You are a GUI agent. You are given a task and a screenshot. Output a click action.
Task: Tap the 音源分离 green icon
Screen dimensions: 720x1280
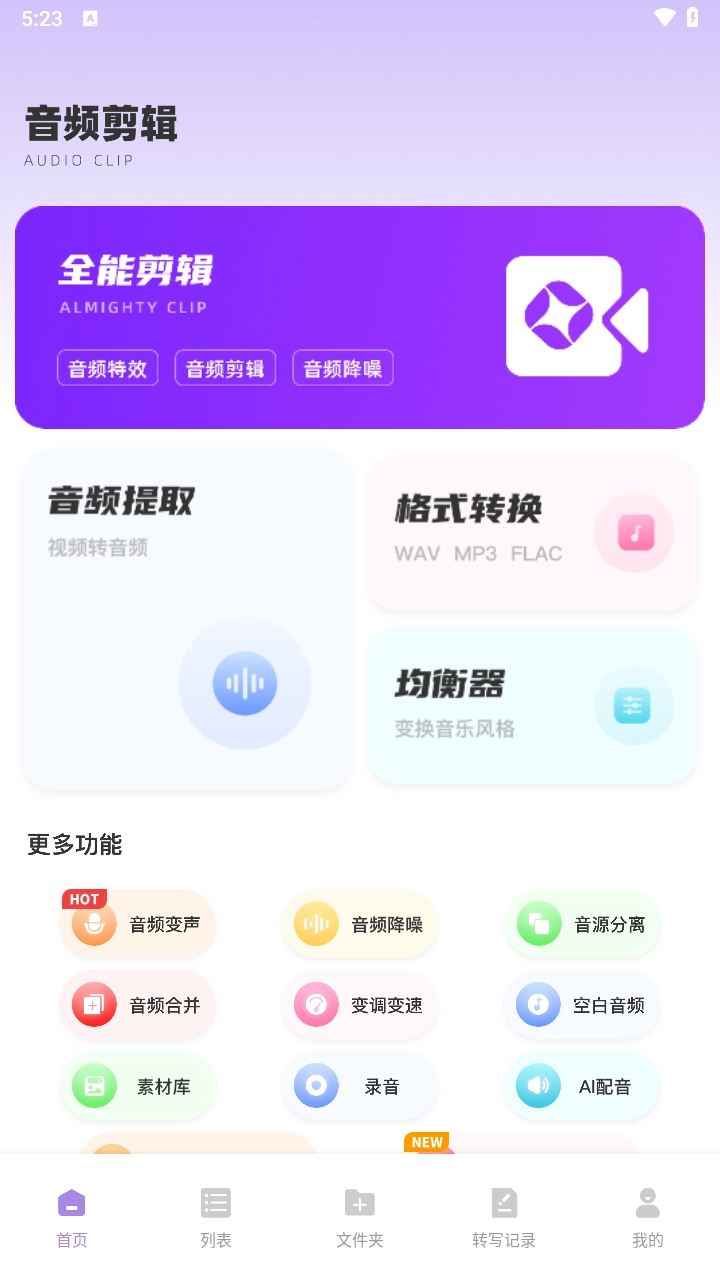coord(538,924)
